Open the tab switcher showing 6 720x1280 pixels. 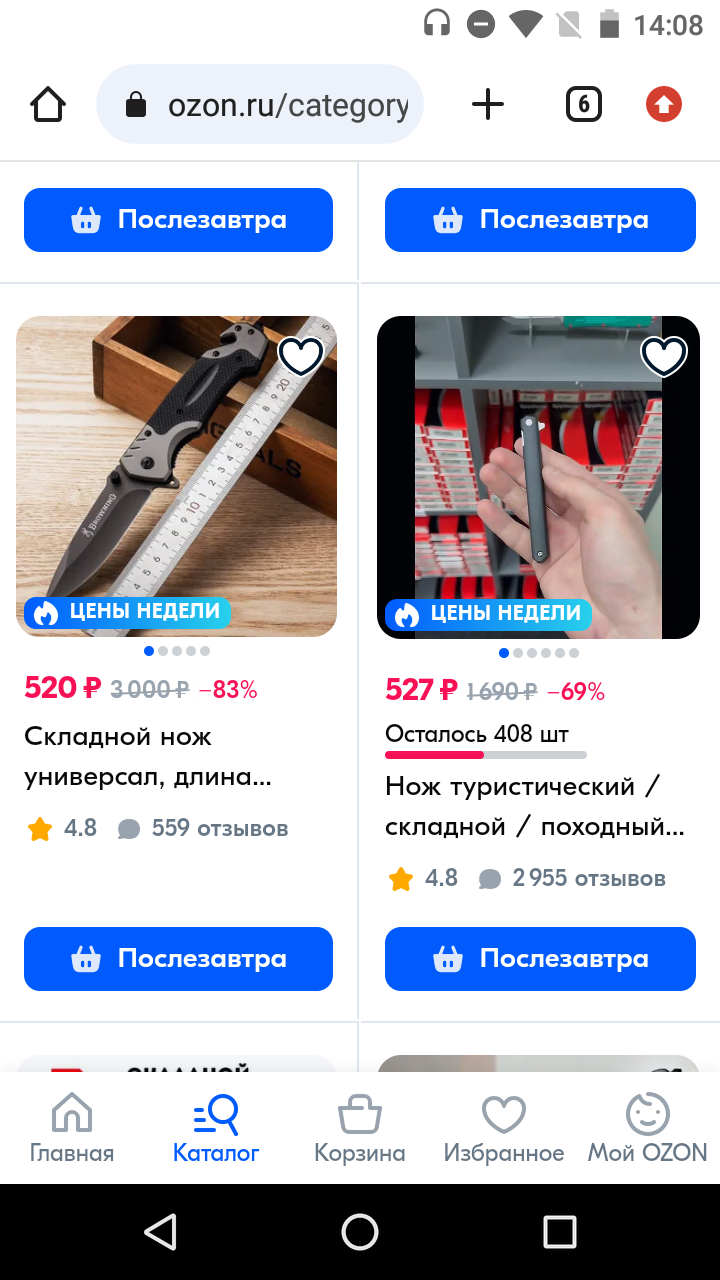click(x=584, y=104)
